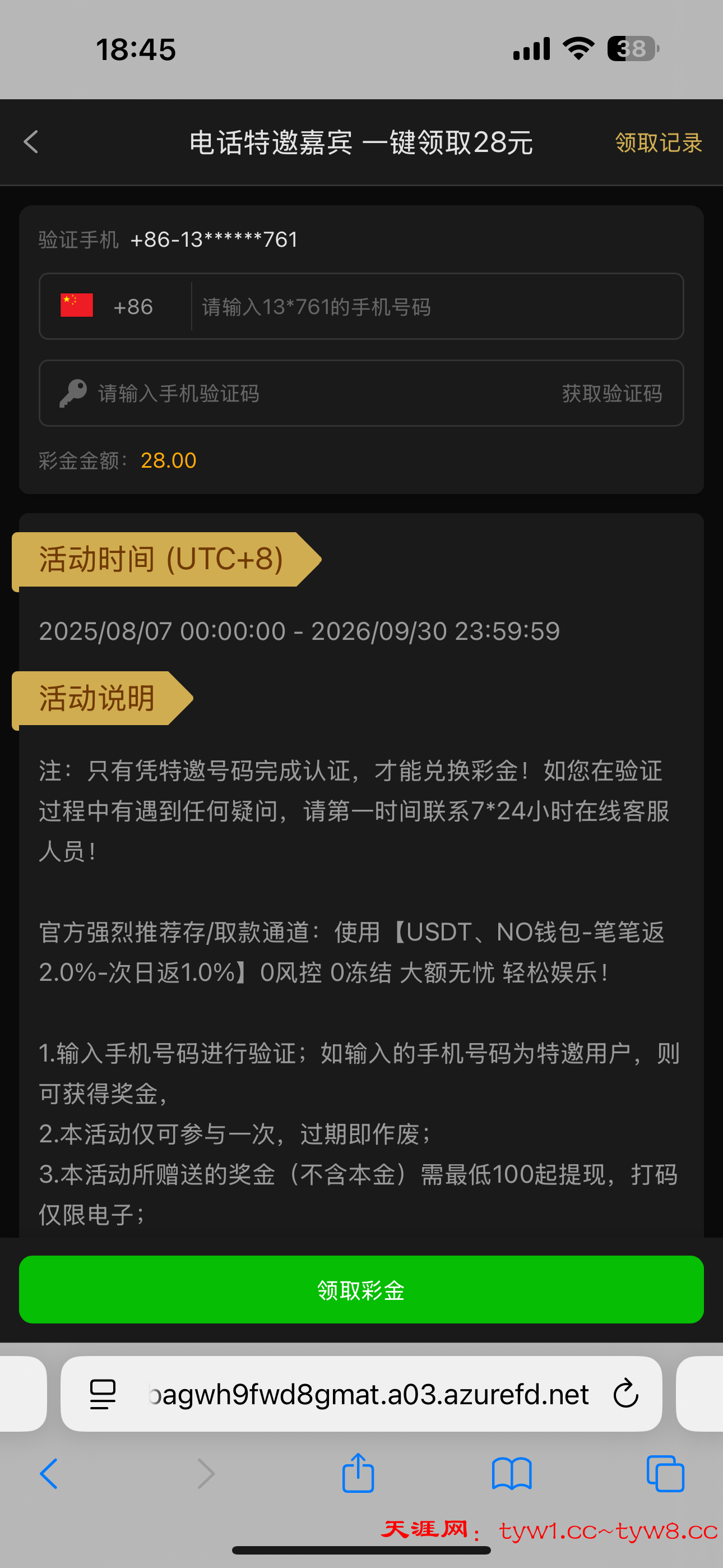Reload the page in Safari
Screen dimensions: 723x1568
coord(625,1394)
